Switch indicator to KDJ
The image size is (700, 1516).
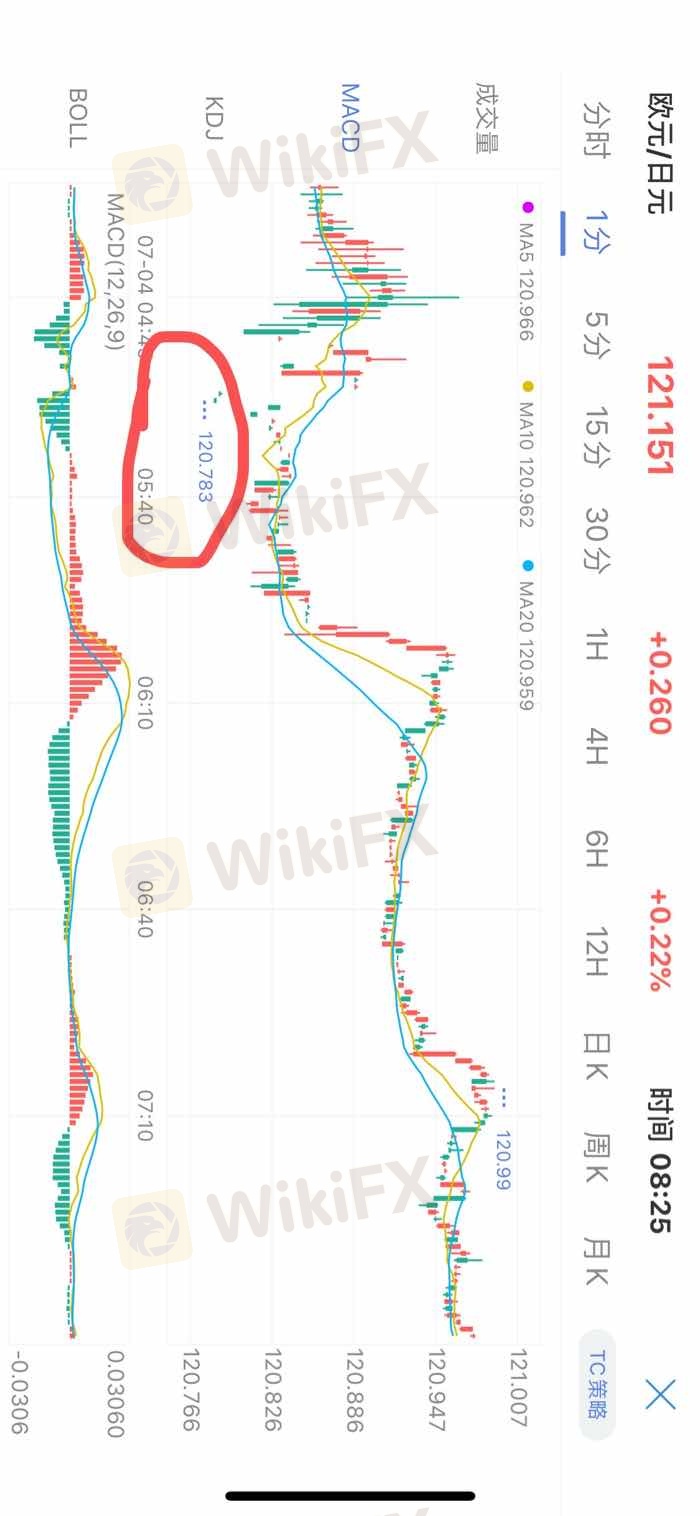point(213,117)
